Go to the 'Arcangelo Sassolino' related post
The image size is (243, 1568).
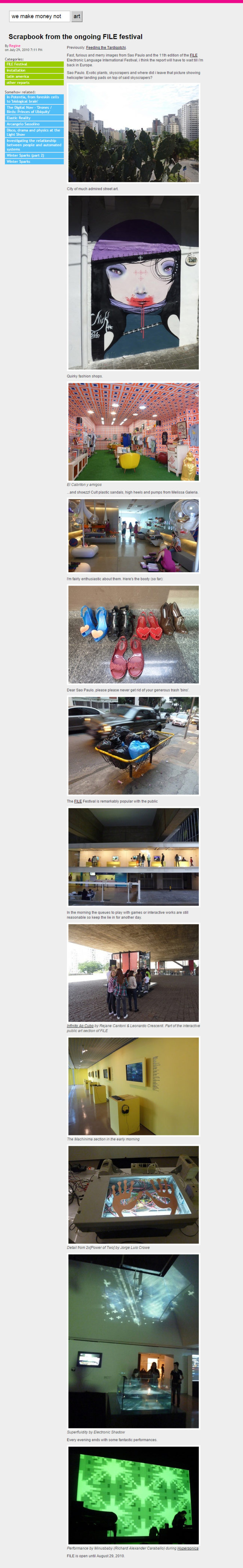coord(23,124)
